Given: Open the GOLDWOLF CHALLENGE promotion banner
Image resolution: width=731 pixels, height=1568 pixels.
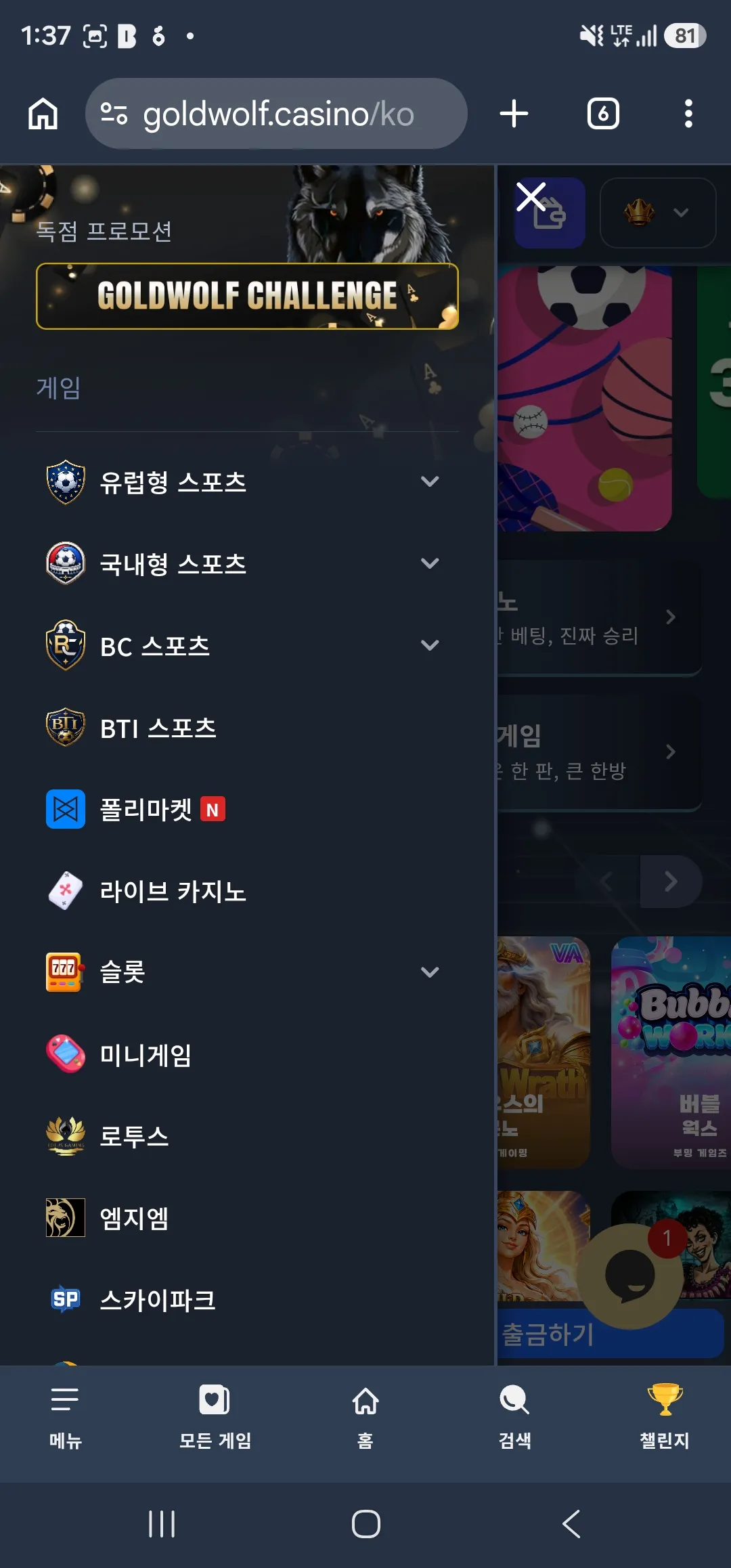Looking at the screenshot, I should tap(247, 296).
